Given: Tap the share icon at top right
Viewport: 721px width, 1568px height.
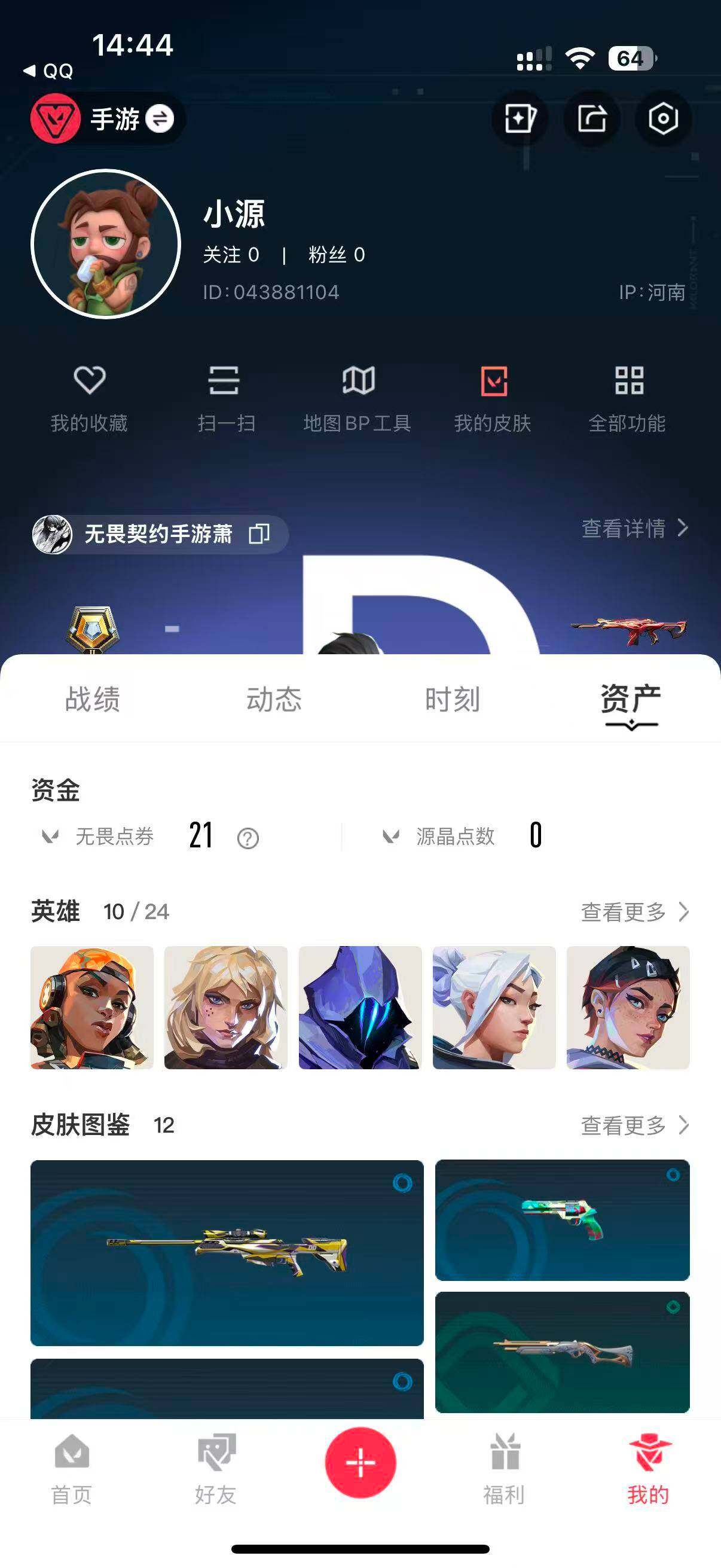Looking at the screenshot, I should 592,120.
